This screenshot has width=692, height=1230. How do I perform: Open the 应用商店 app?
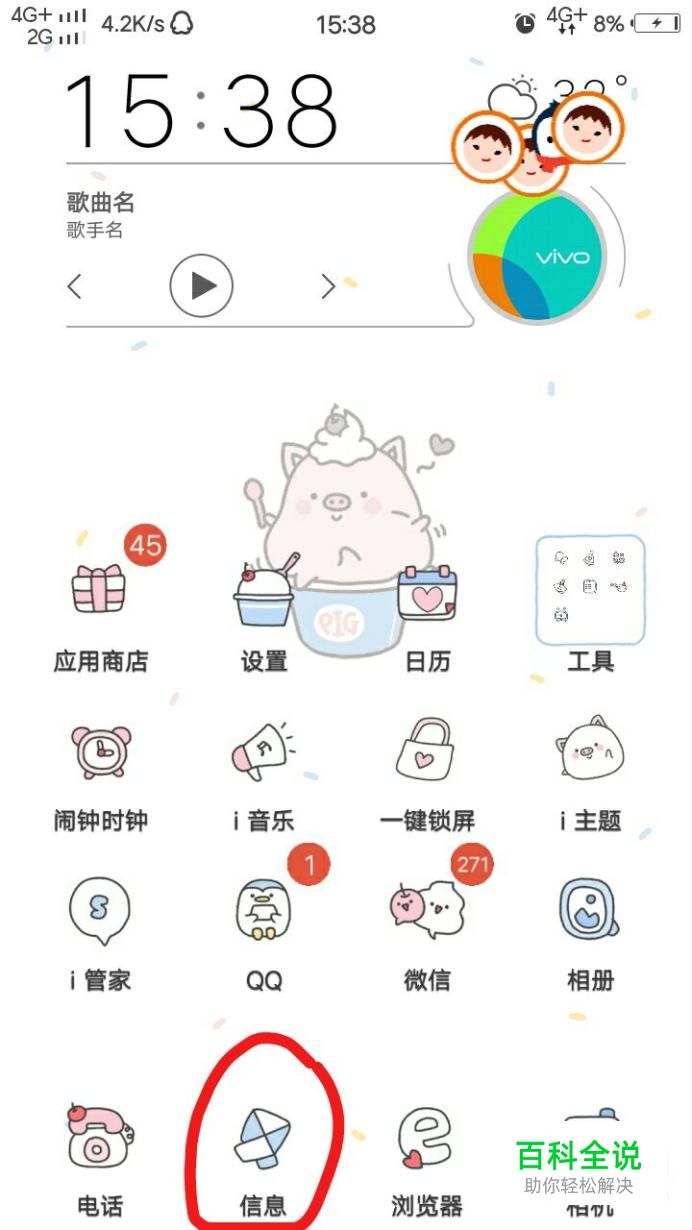99,592
